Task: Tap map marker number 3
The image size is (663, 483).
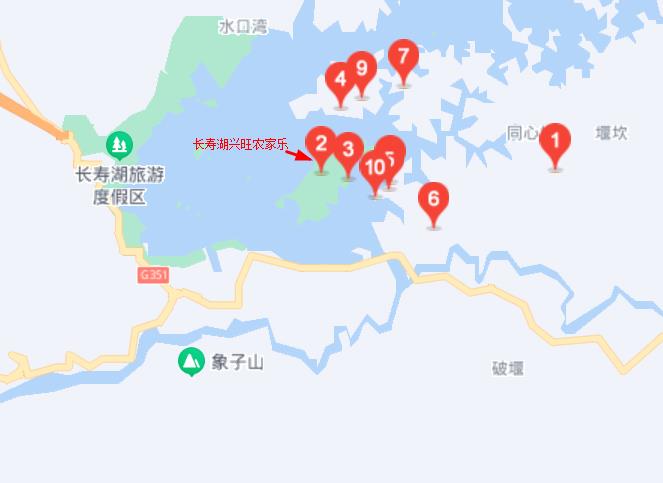Action: pyautogui.click(x=347, y=152)
